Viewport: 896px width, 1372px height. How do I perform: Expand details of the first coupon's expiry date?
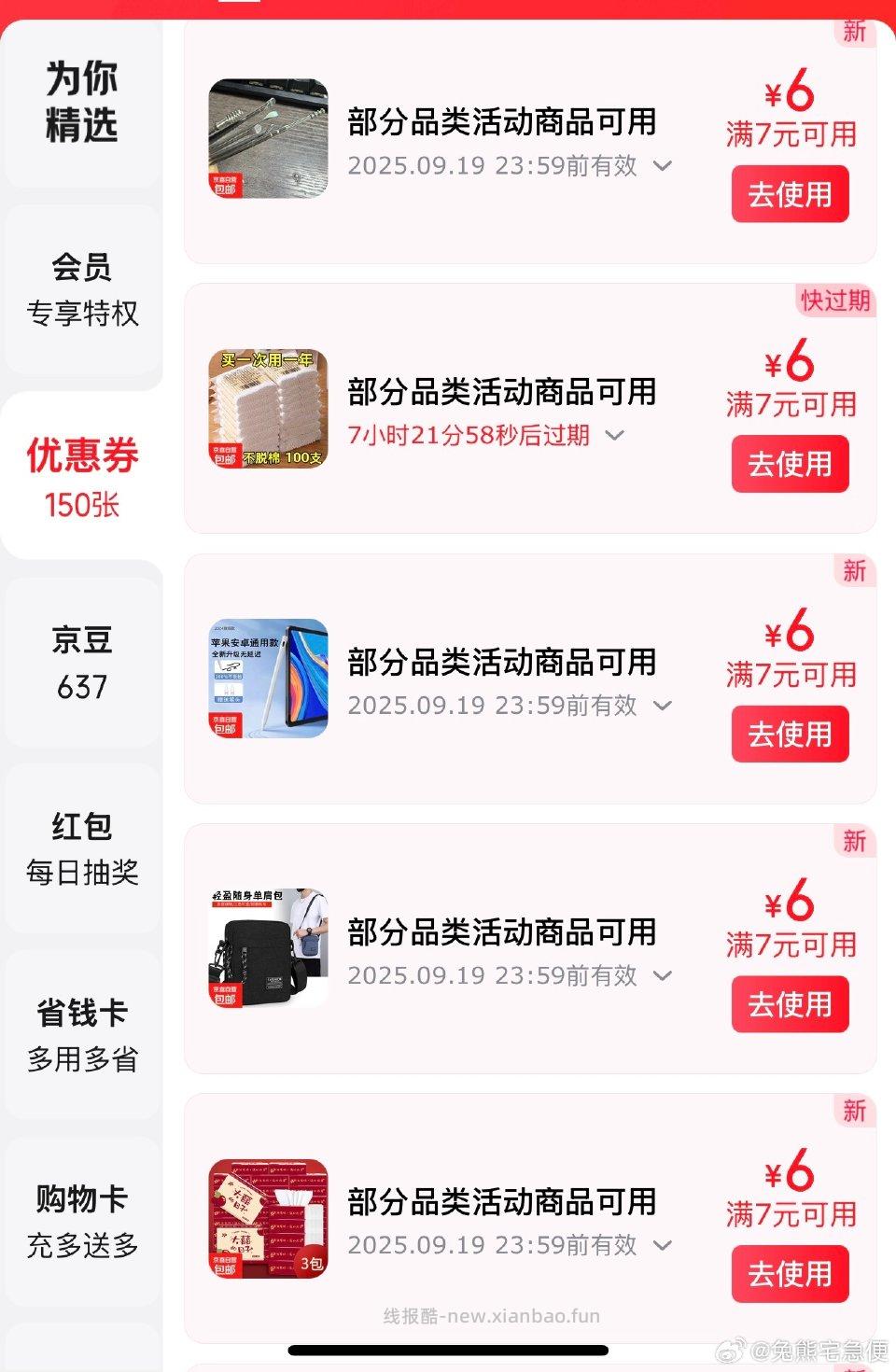click(x=664, y=166)
